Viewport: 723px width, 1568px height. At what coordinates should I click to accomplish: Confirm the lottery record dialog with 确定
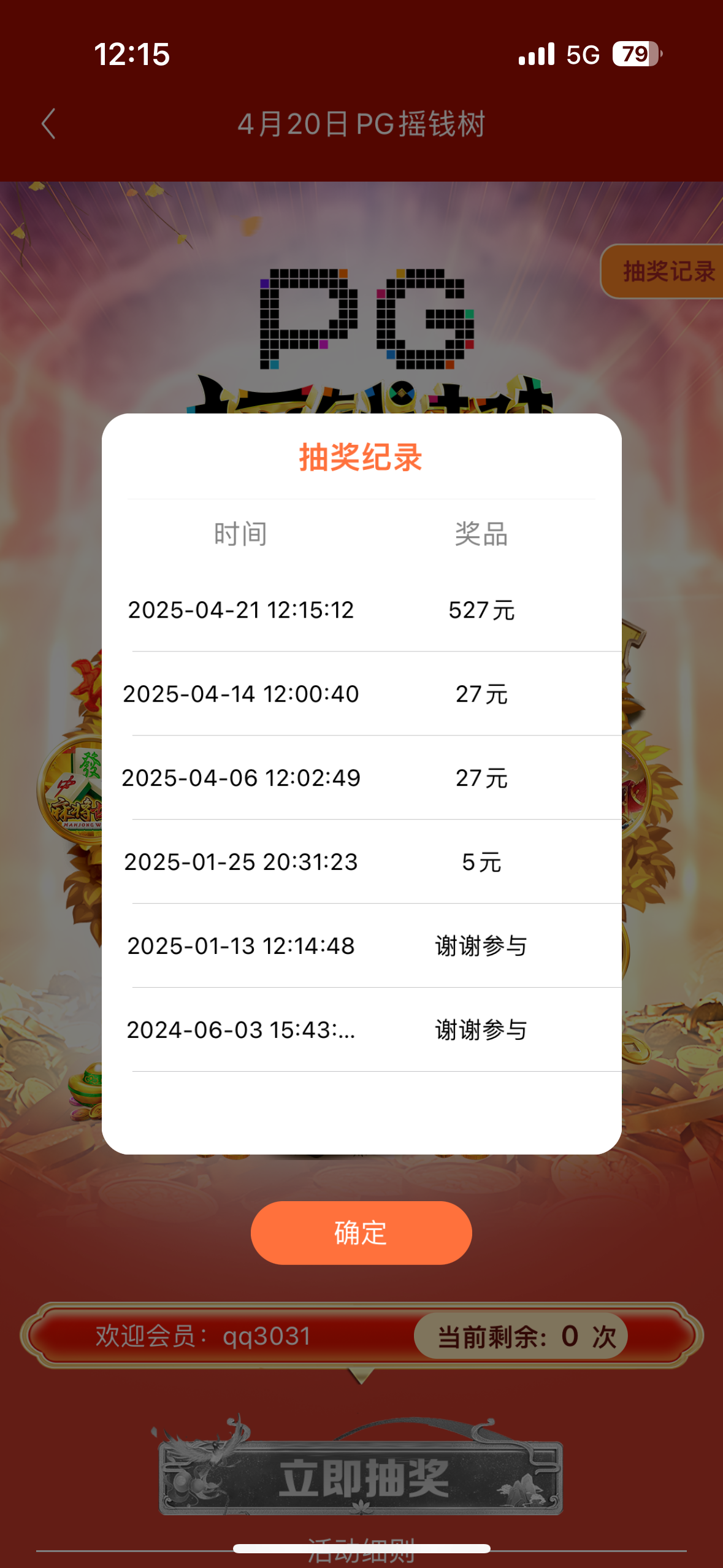[361, 1232]
